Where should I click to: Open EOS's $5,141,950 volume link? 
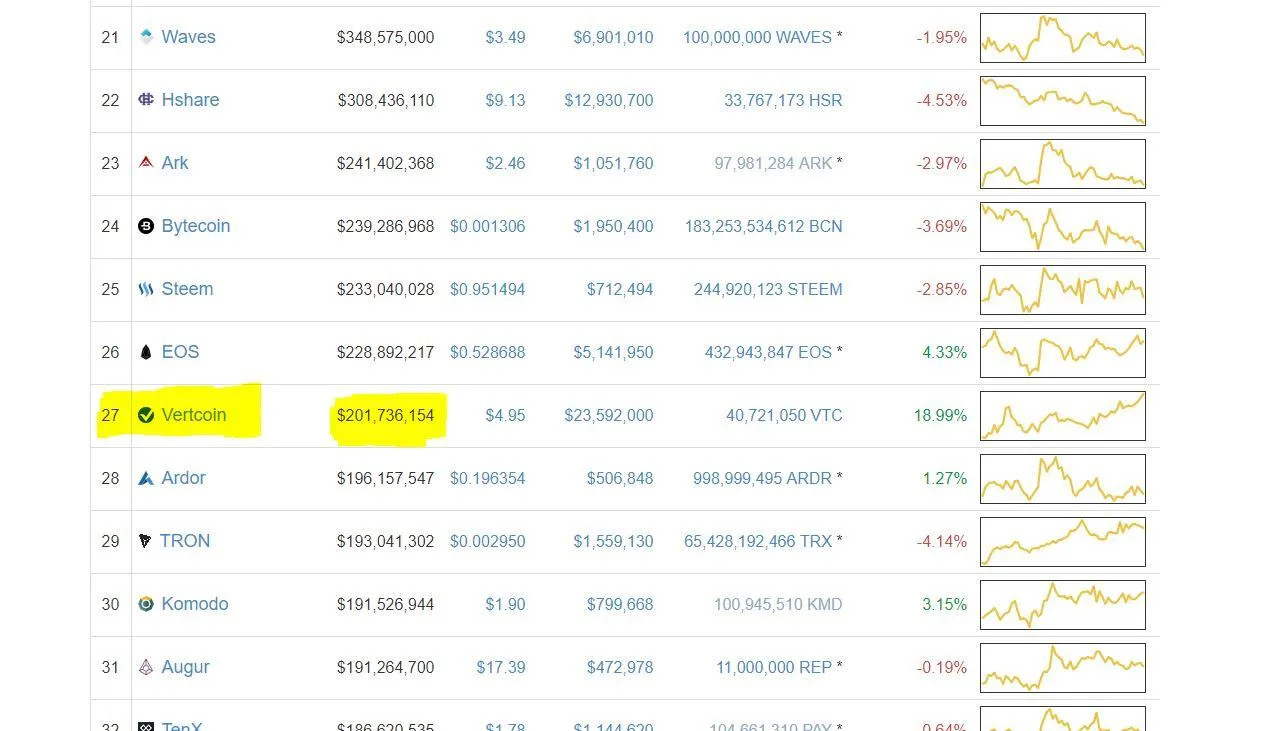(613, 352)
